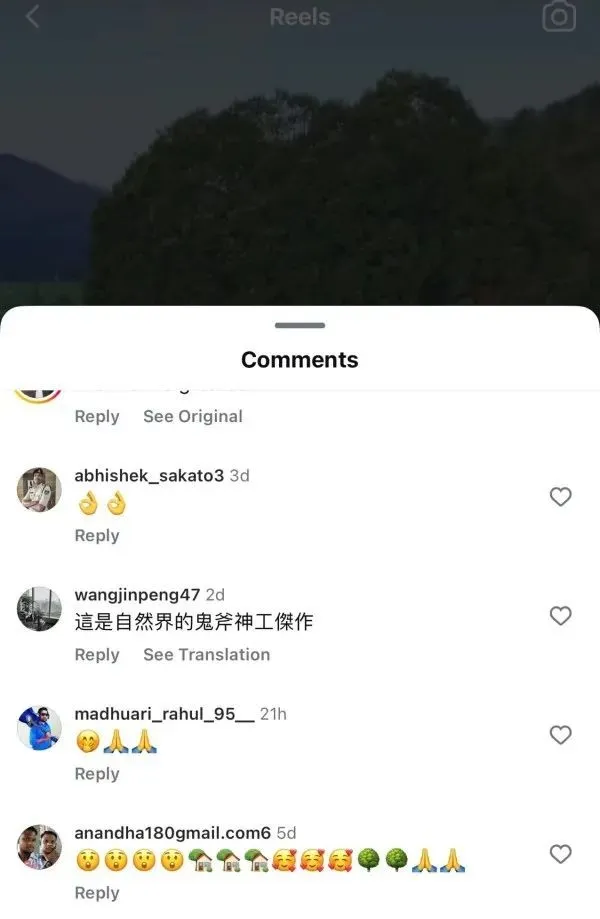
Task: Open abhishek_sakato3's profile picture
Action: coord(40,489)
